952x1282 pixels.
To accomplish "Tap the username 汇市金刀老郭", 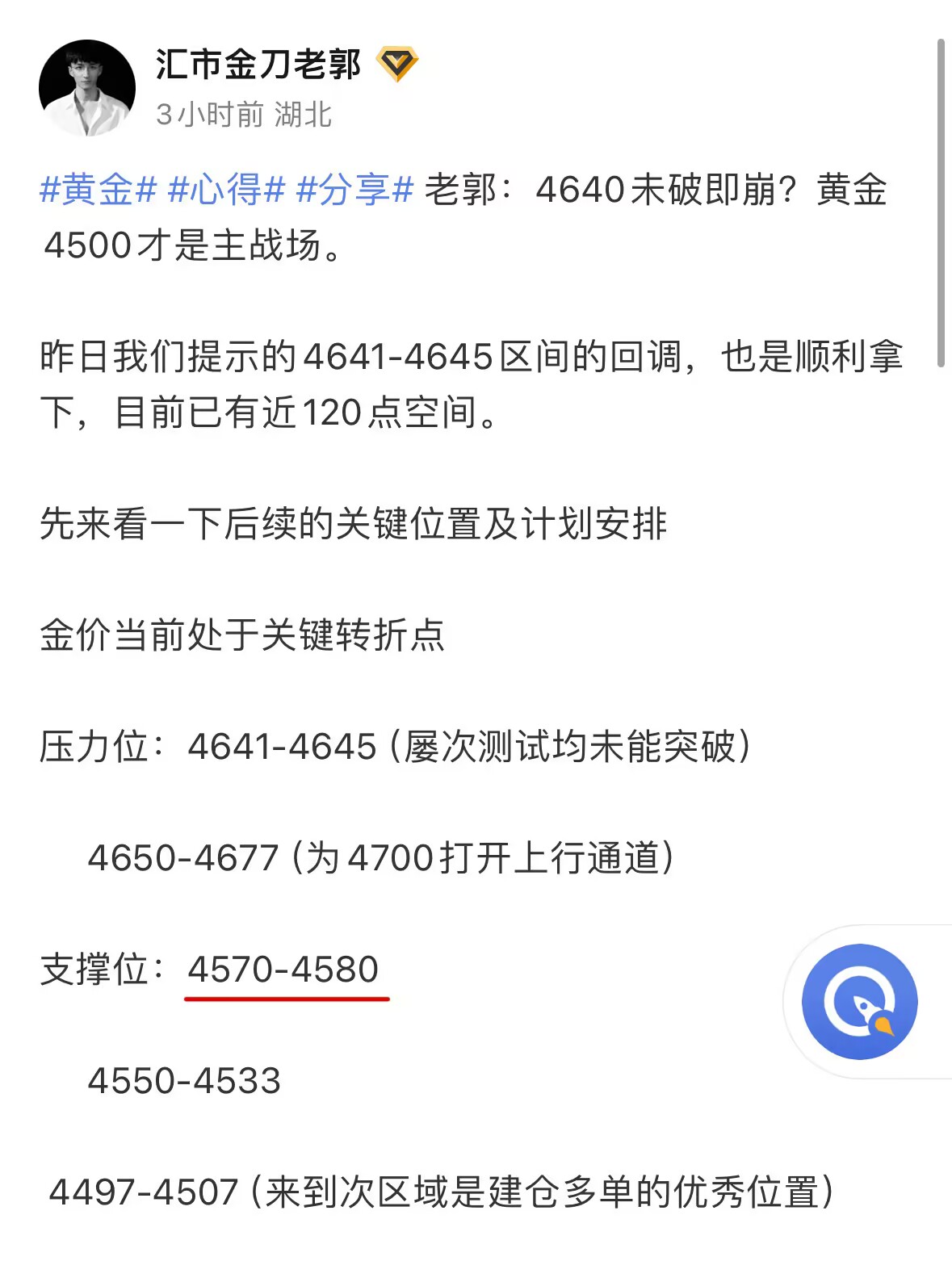I will [258, 65].
